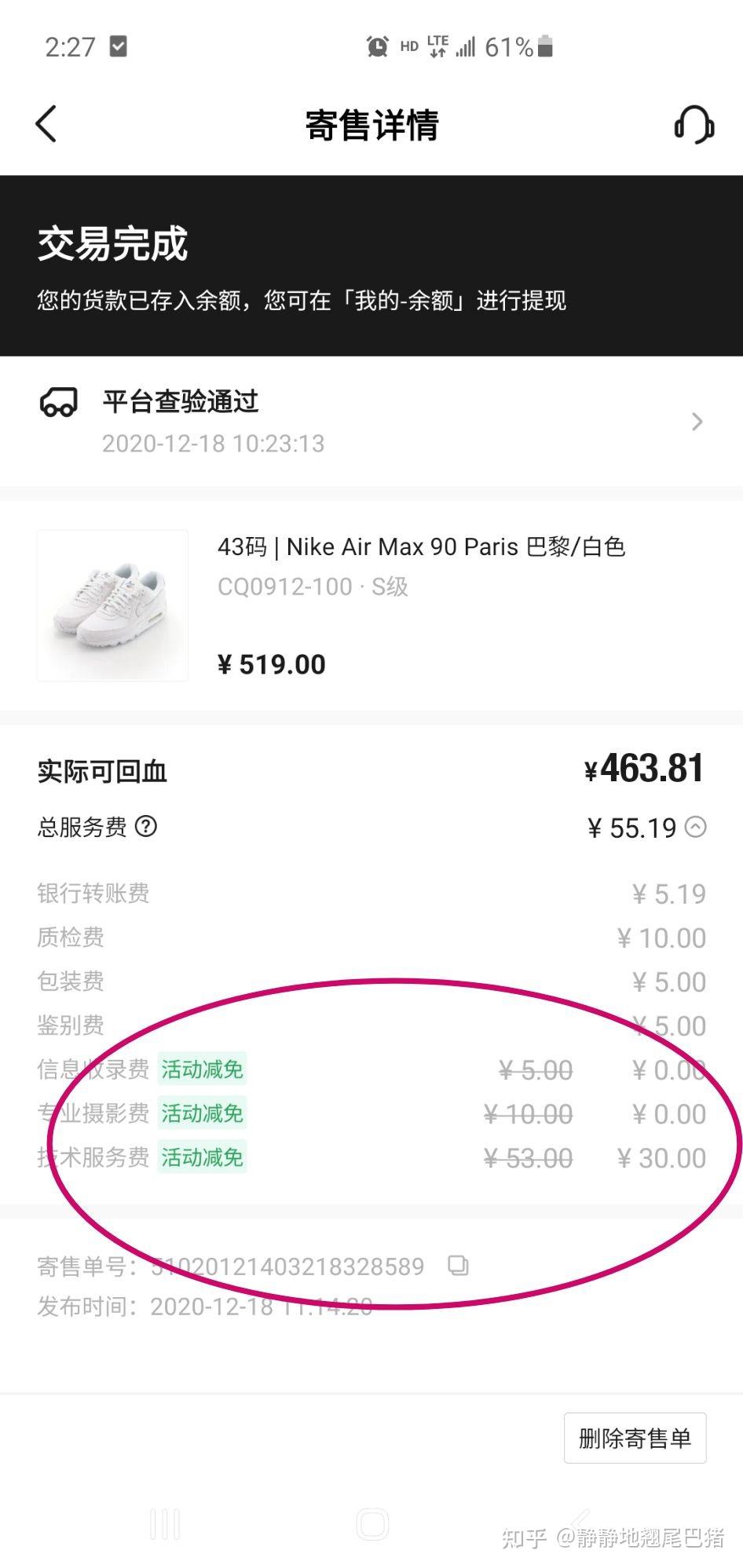Open the 平台查验通过 inspection status row

click(x=371, y=422)
